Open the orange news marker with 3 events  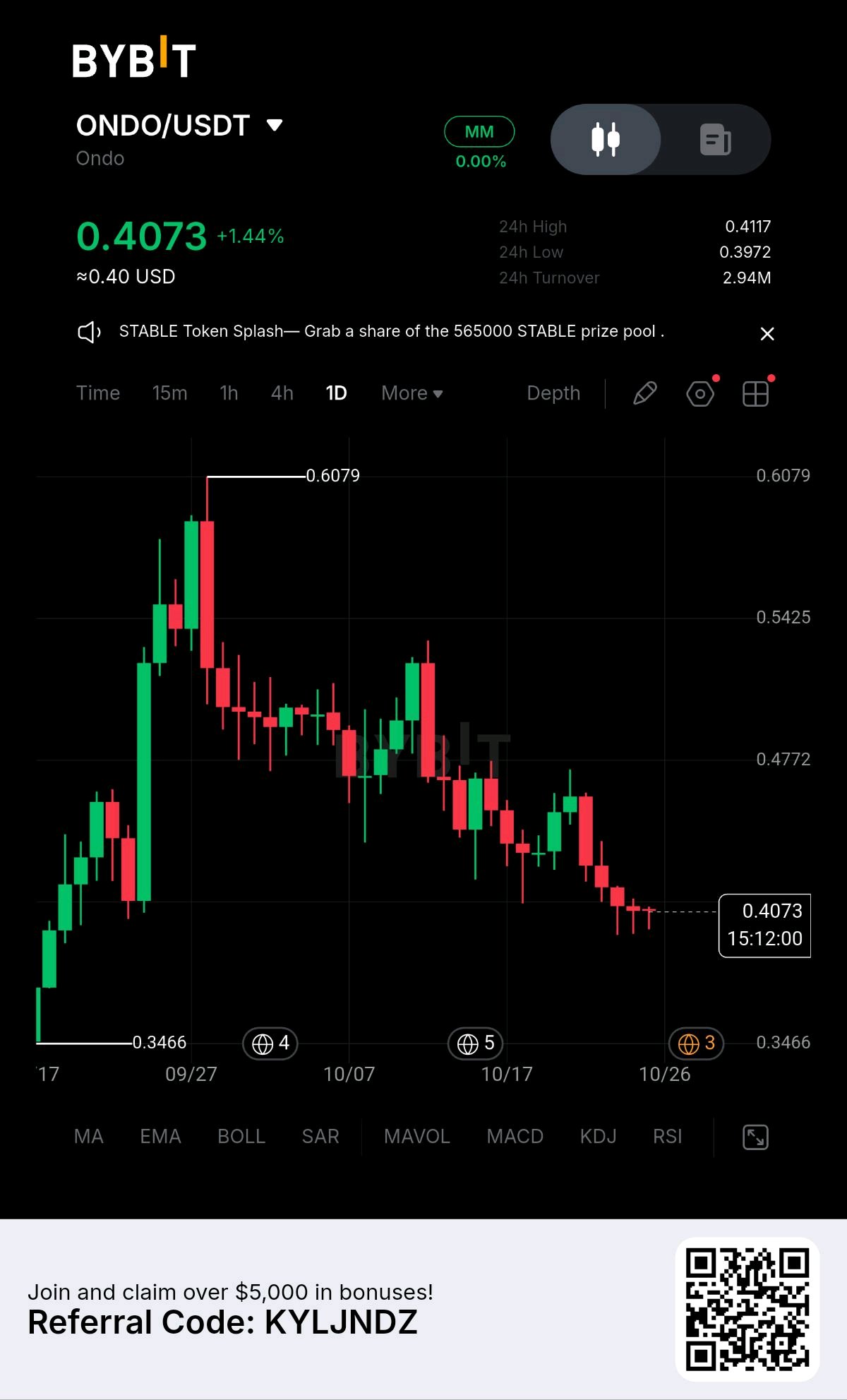(x=697, y=1043)
